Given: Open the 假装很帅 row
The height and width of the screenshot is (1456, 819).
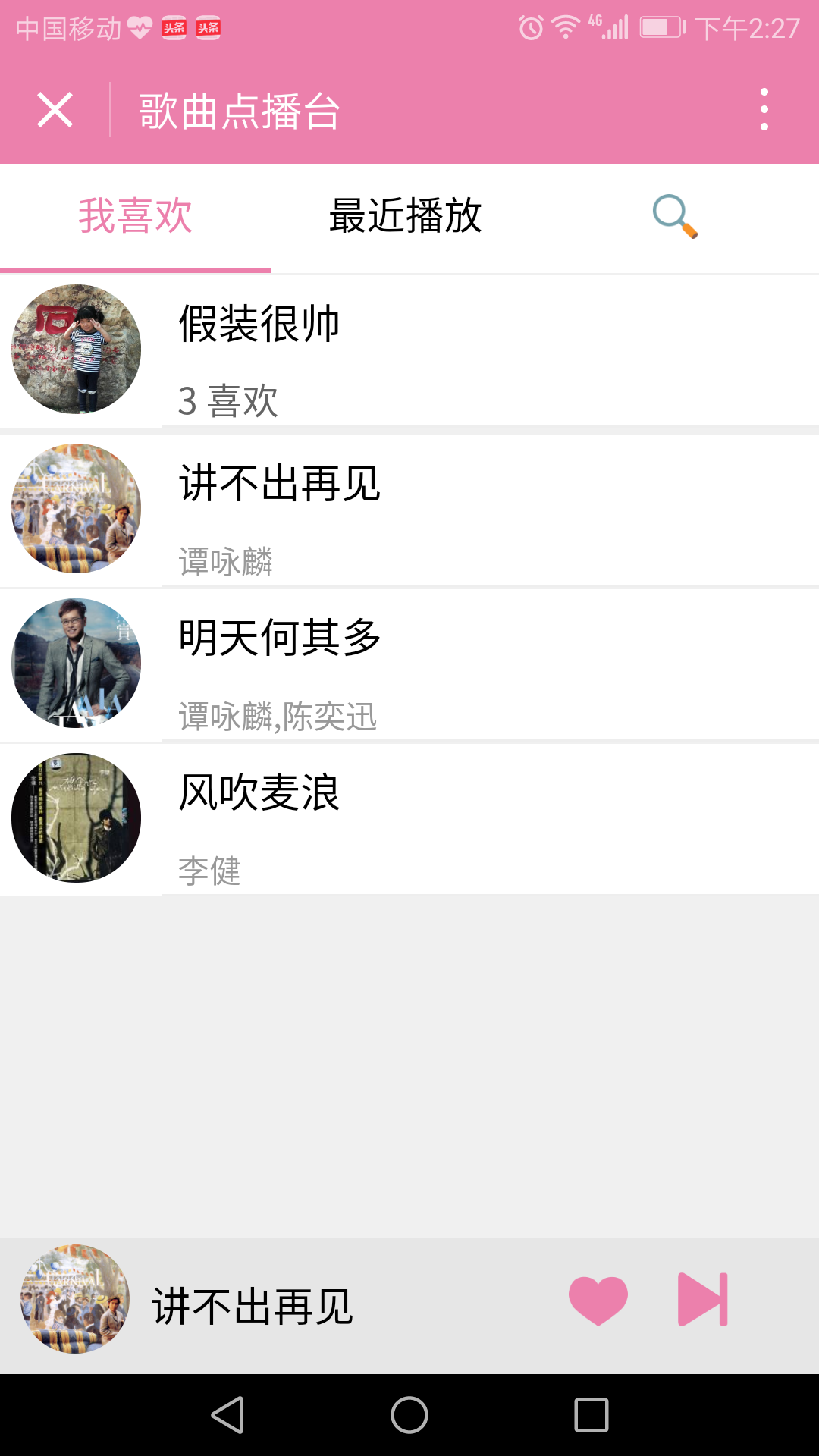Looking at the screenshot, I should pyautogui.click(x=409, y=351).
